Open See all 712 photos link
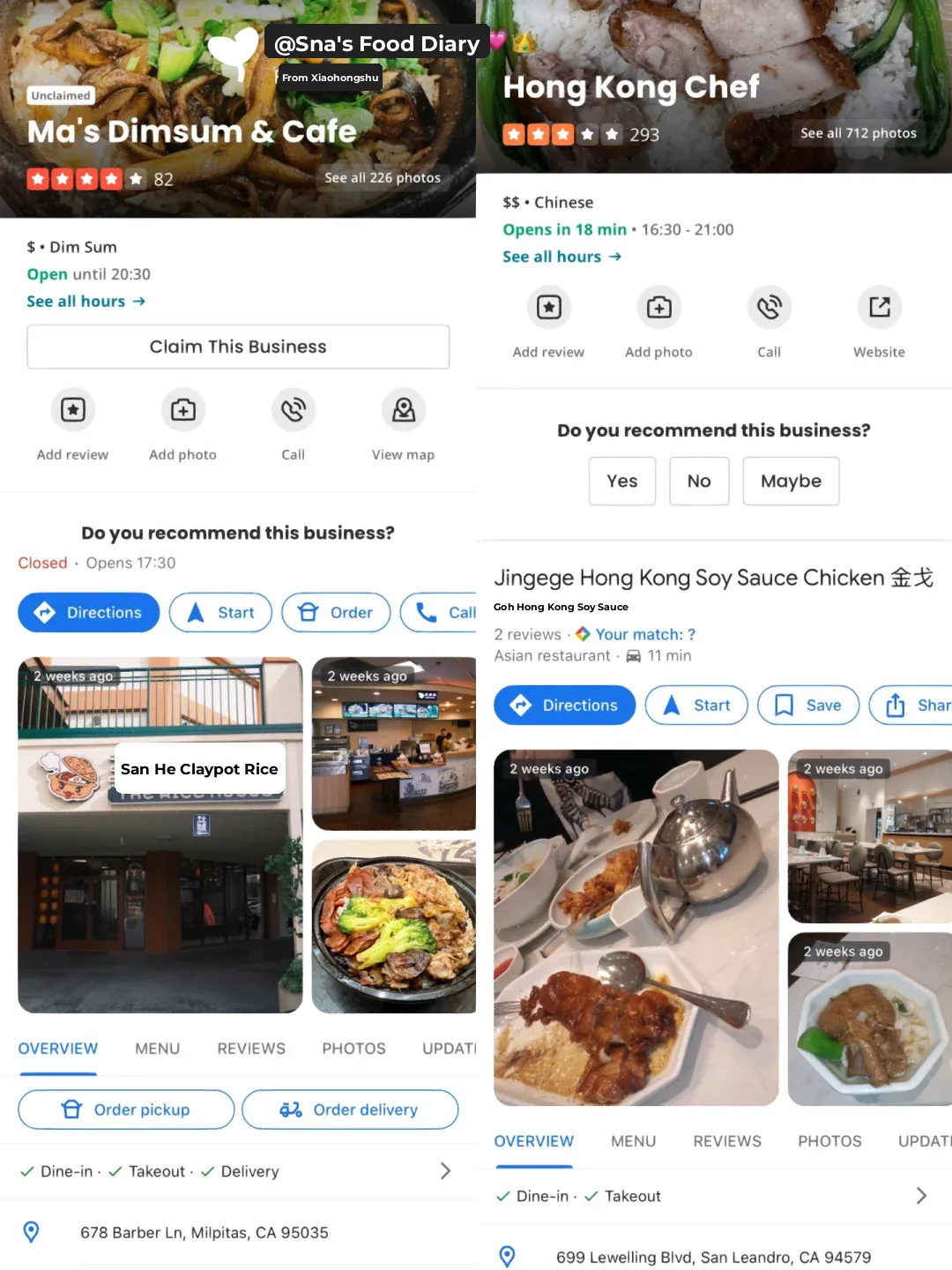The height and width of the screenshot is (1270, 952). click(858, 133)
